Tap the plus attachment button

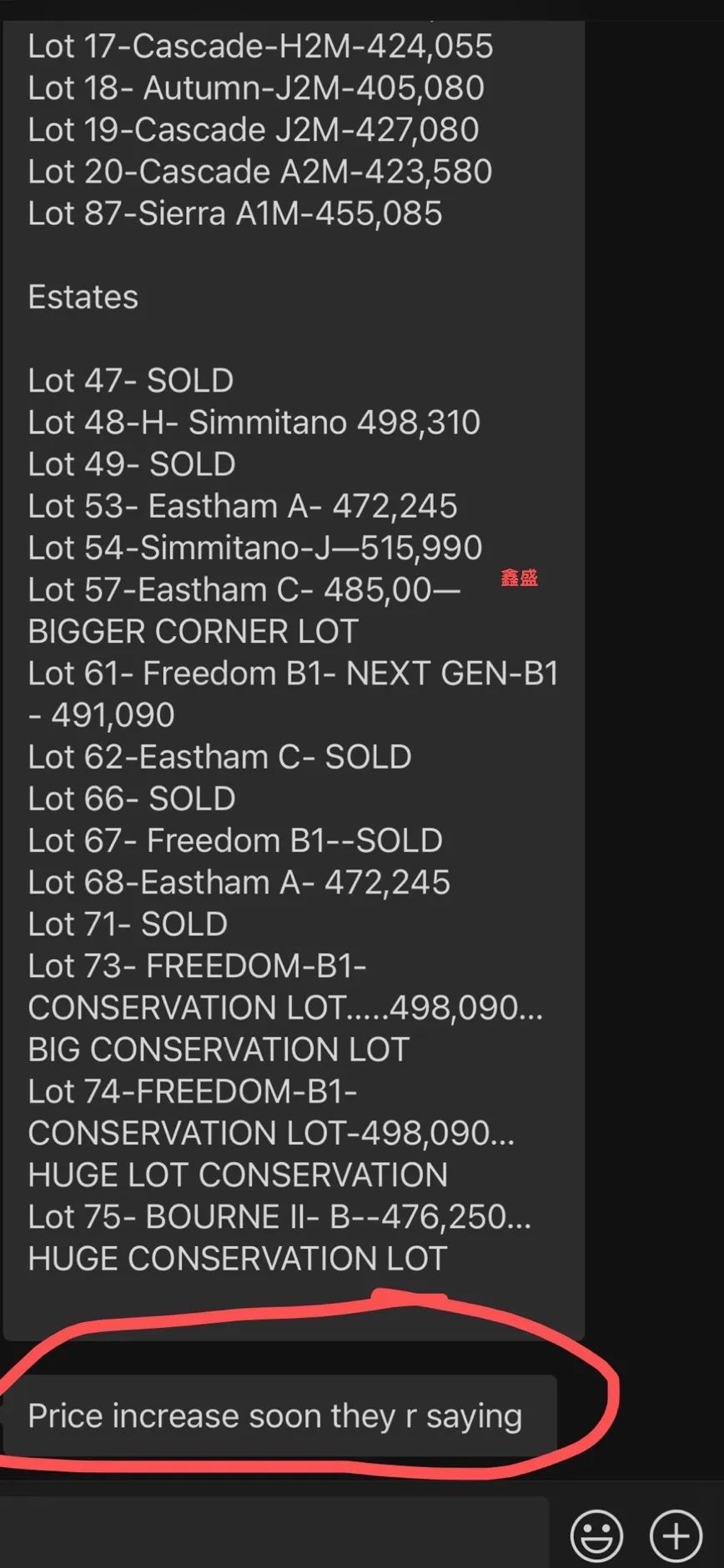pyautogui.click(x=676, y=1535)
